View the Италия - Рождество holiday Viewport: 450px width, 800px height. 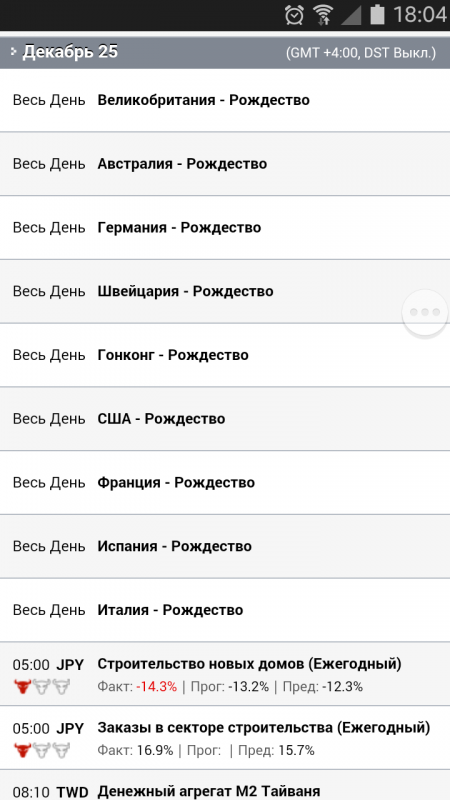[x=225, y=610]
